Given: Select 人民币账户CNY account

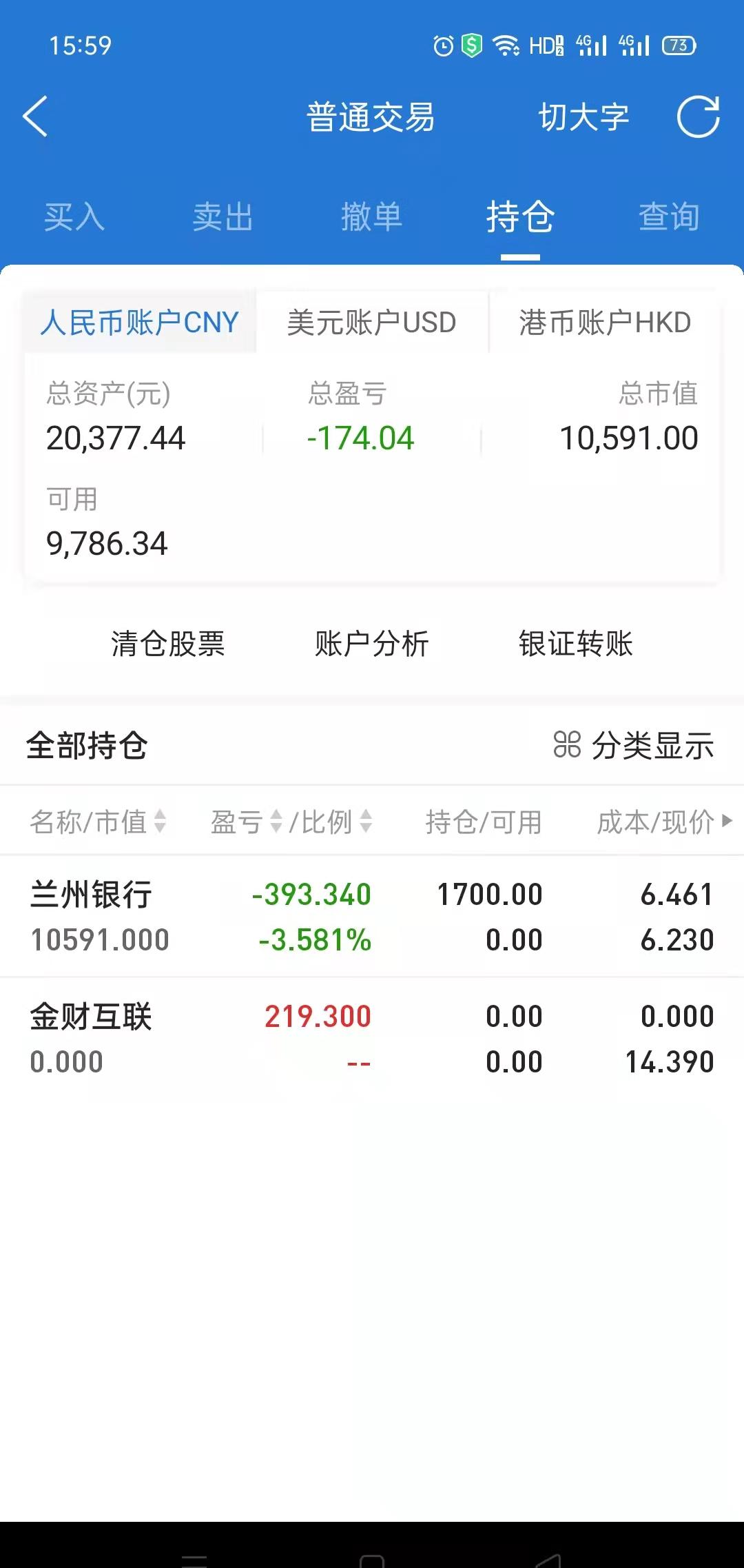Looking at the screenshot, I should tap(140, 322).
